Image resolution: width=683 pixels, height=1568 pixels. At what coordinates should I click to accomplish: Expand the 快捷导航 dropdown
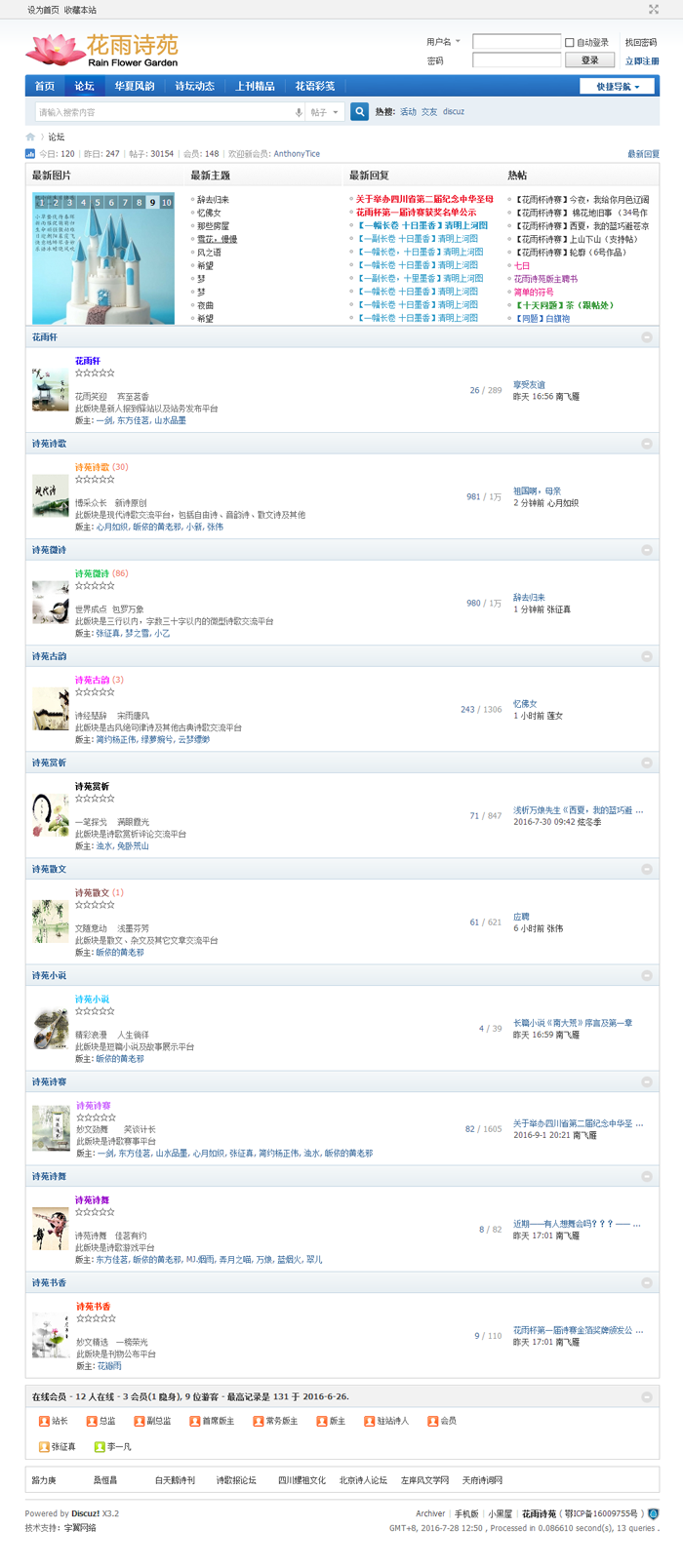click(619, 87)
